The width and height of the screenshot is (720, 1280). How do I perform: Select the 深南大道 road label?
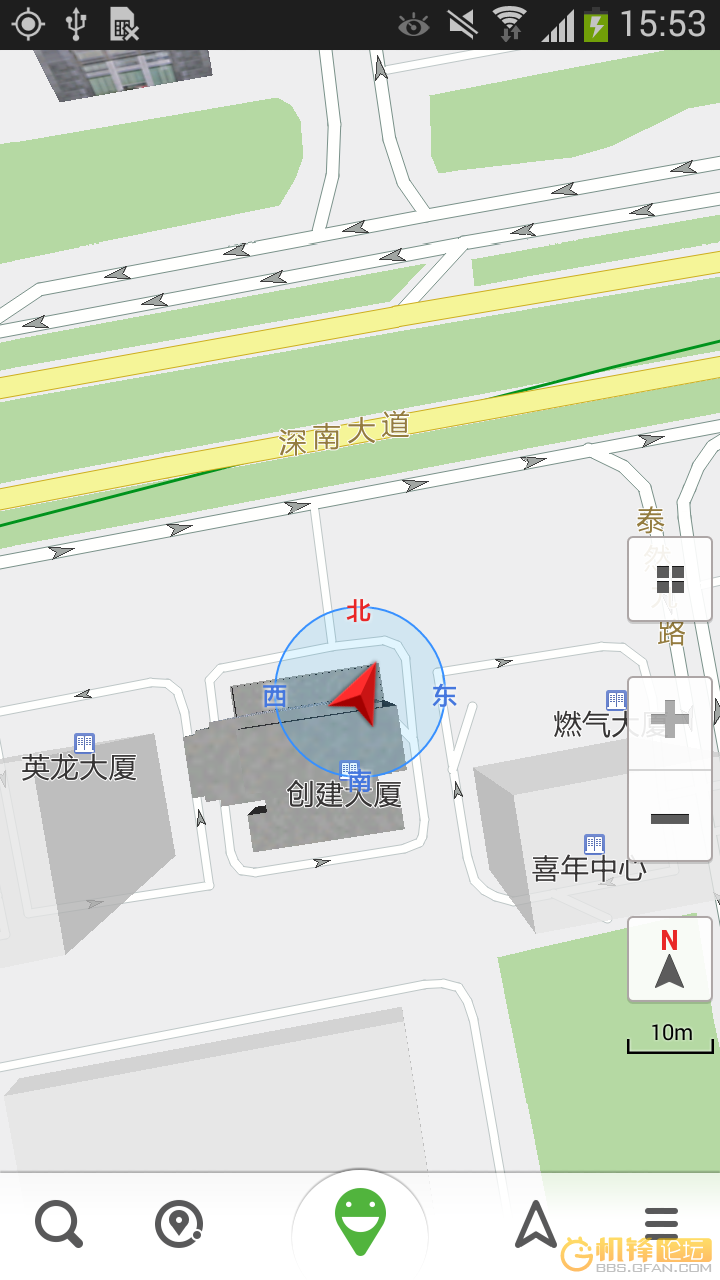(x=343, y=432)
